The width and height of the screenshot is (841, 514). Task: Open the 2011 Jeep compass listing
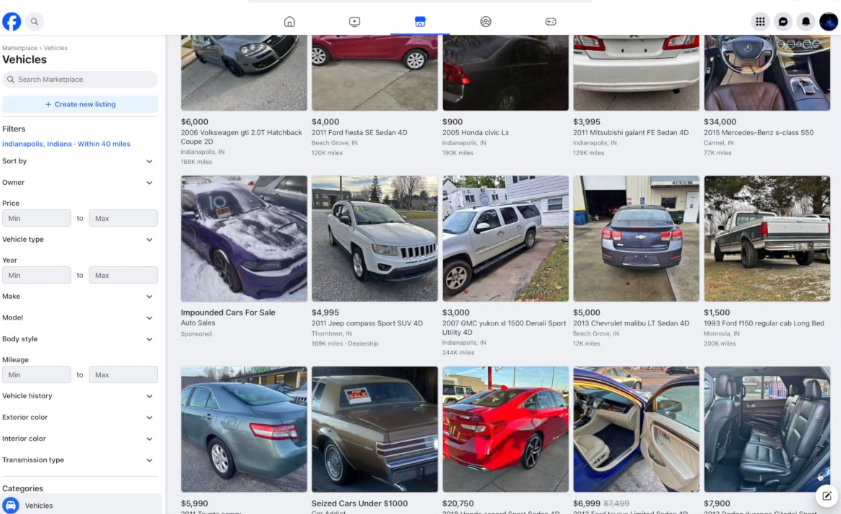pyautogui.click(x=374, y=239)
